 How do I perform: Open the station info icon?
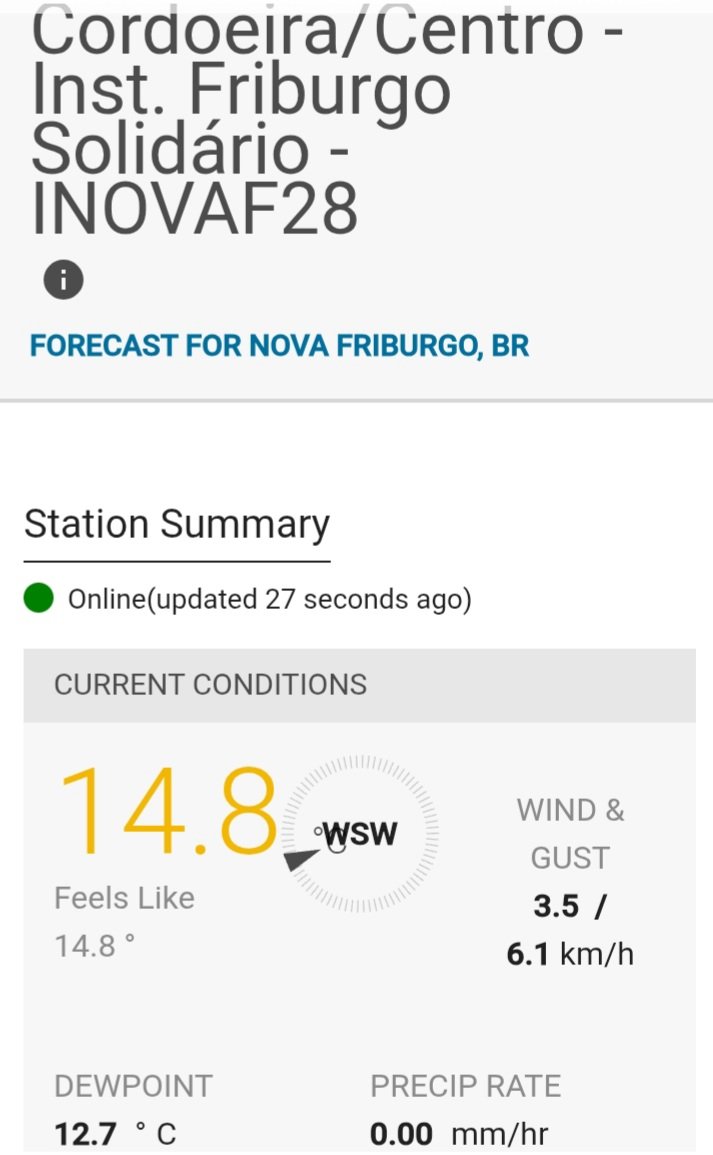click(63, 280)
